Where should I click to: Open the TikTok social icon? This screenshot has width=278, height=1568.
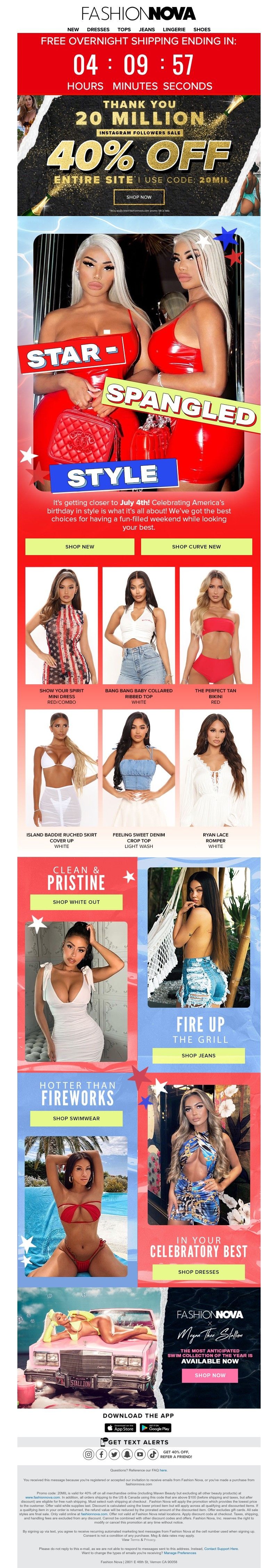coord(153,1454)
